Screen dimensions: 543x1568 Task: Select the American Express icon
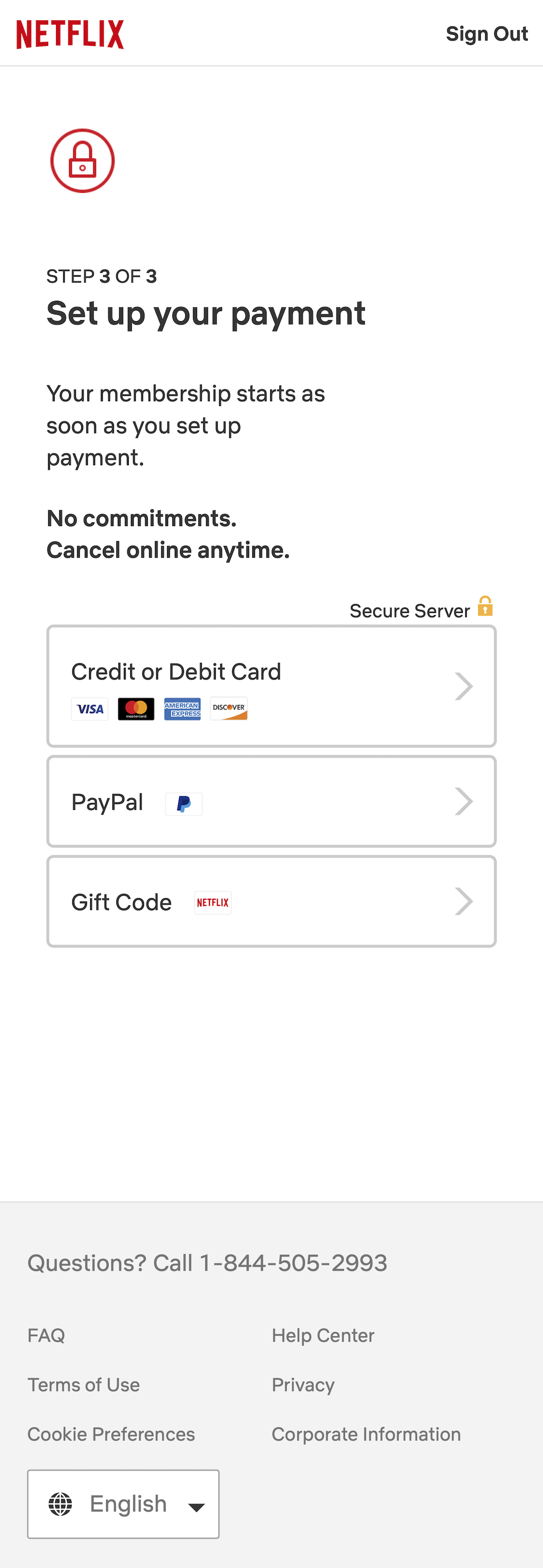coord(182,708)
